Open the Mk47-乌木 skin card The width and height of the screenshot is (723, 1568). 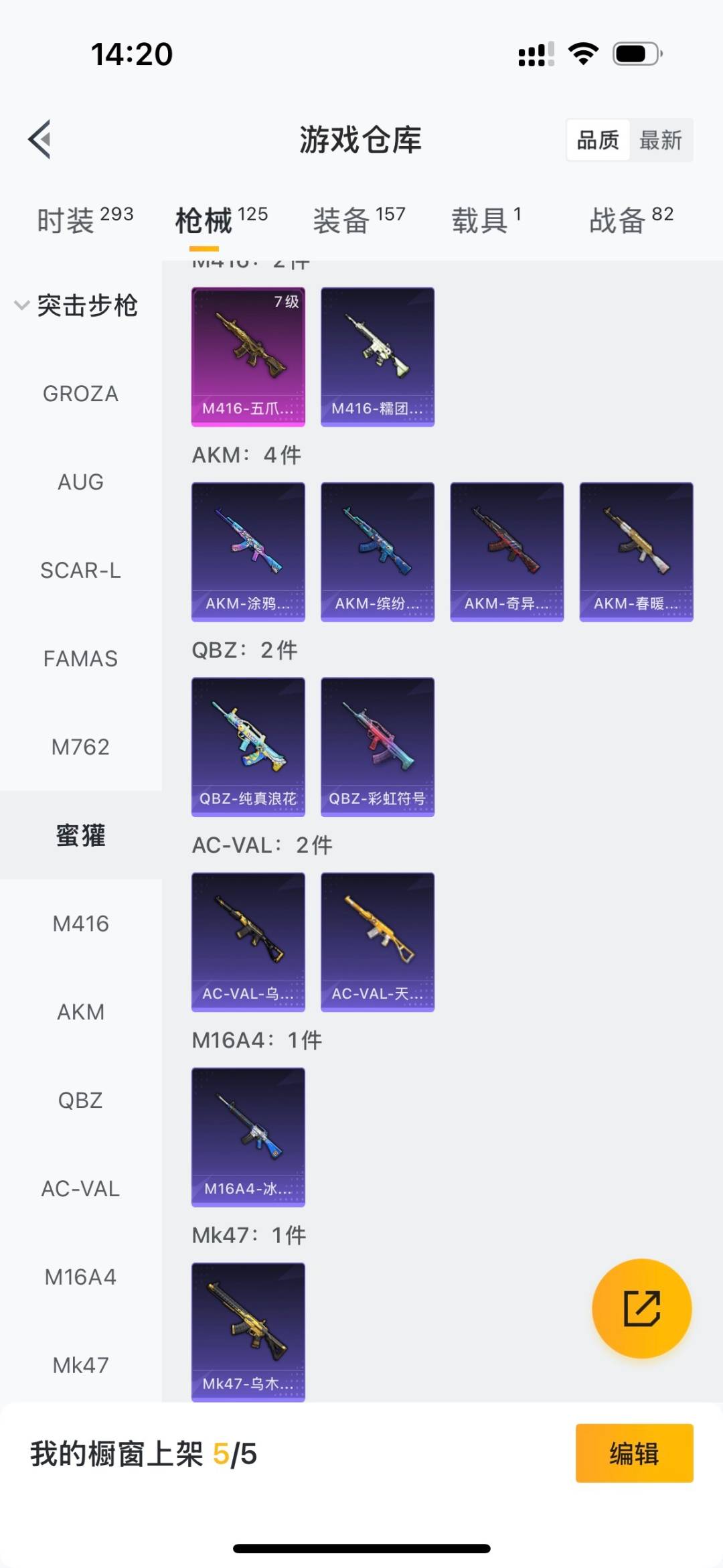pos(248,1332)
